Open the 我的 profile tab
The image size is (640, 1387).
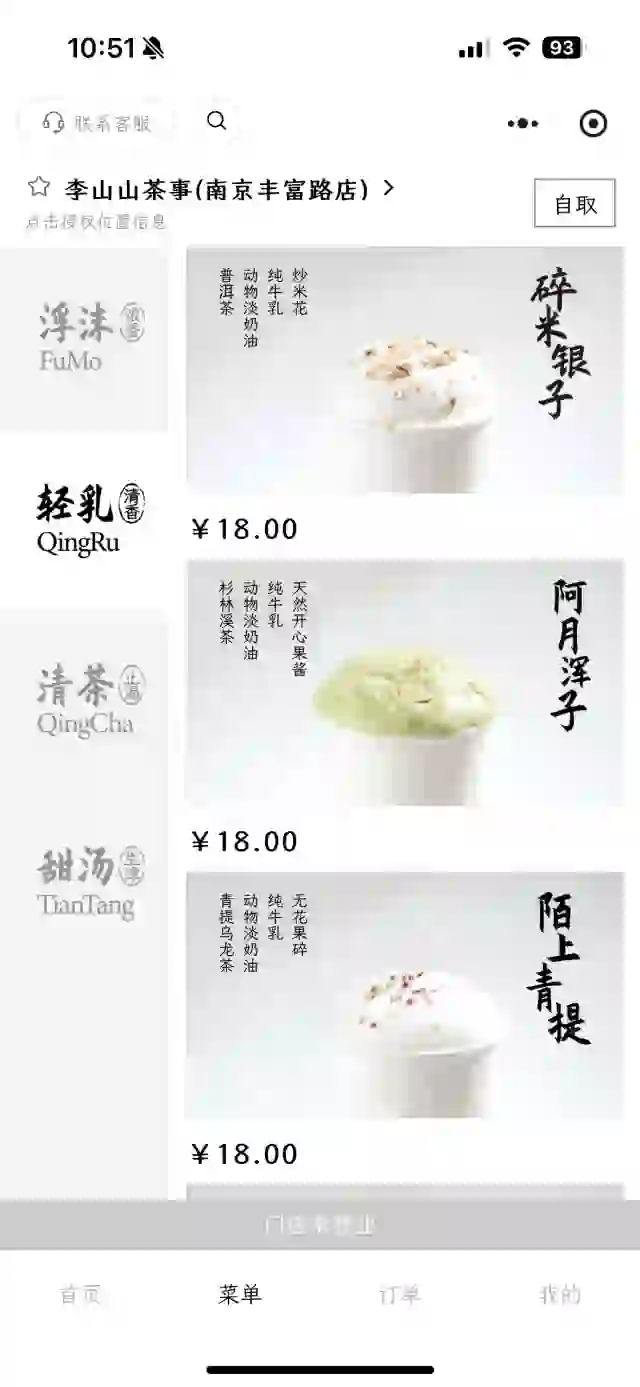point(560,1295)
